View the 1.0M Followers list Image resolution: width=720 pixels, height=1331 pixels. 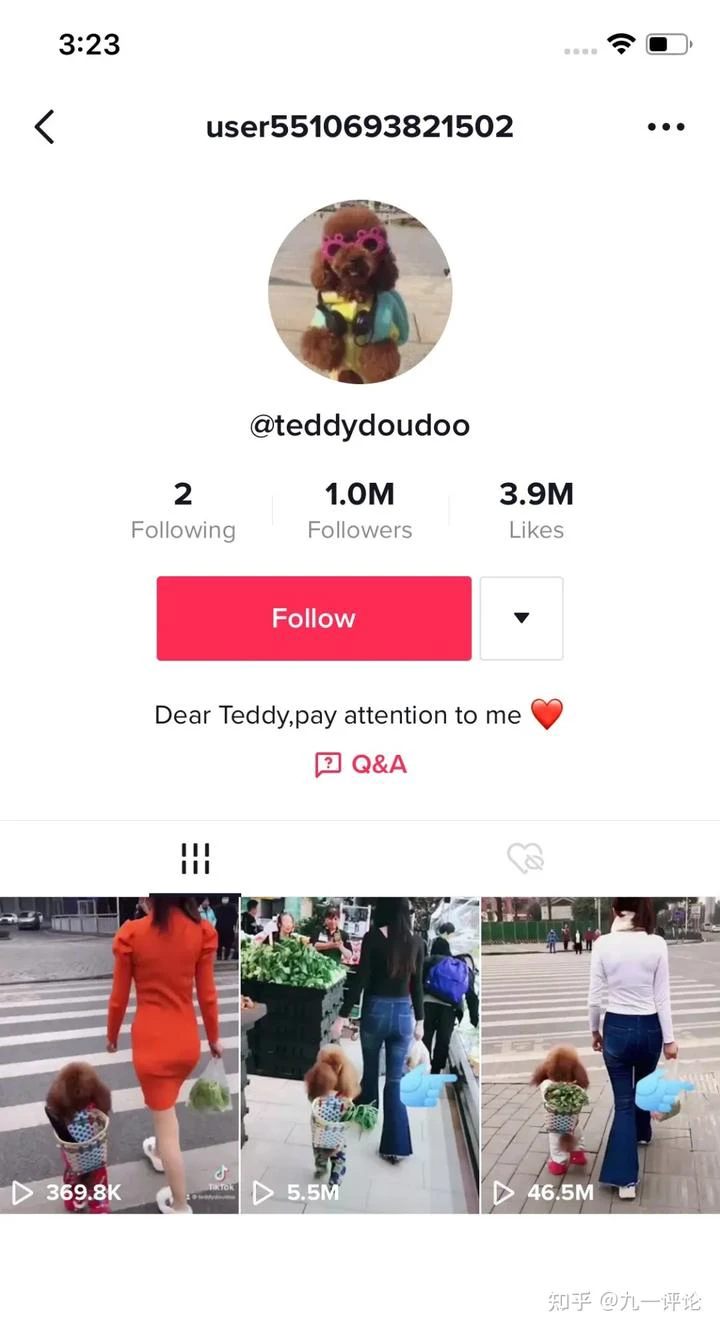(360, 510)
